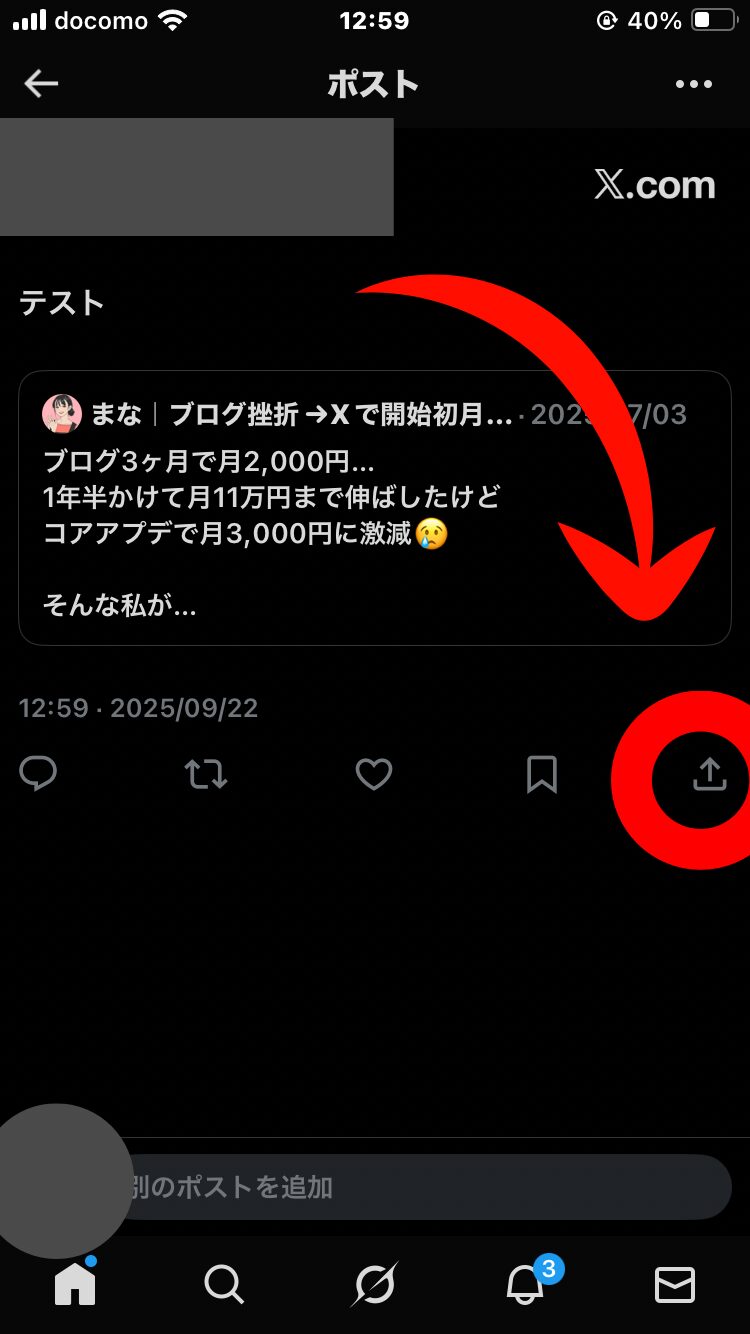Go back with the arrow icon
The image size is (750, 1334).
click(41, 84)
